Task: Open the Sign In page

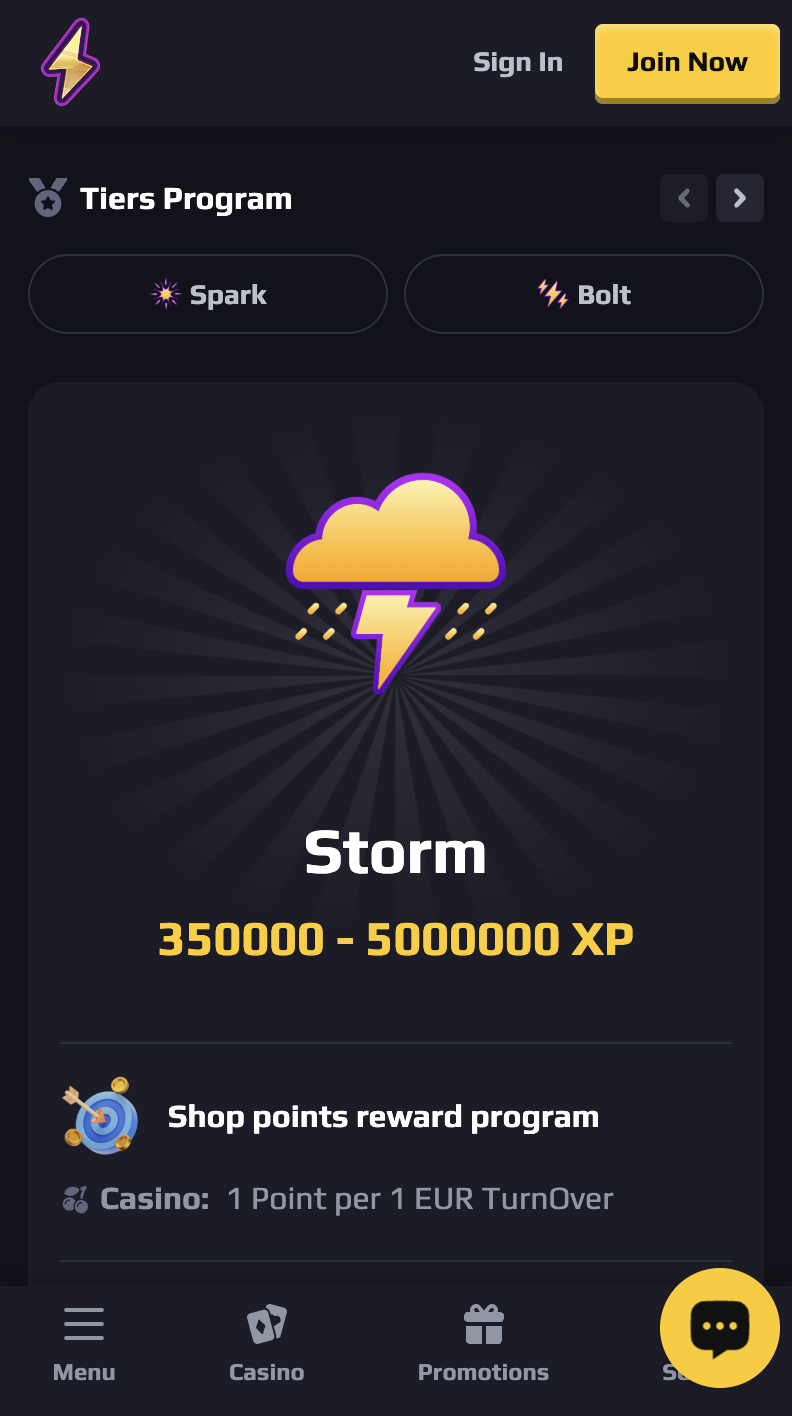Action: (517, 62)
